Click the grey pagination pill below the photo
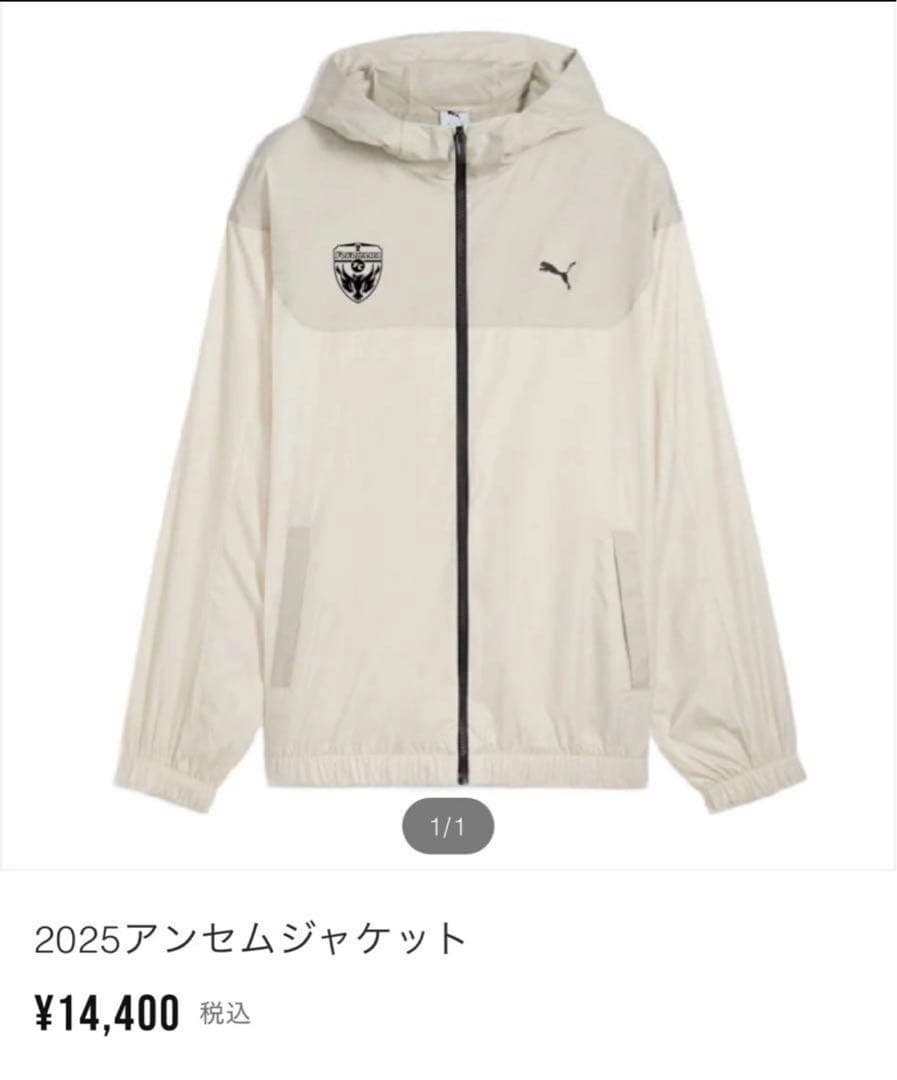897x1080 pixels. point(448,825)
